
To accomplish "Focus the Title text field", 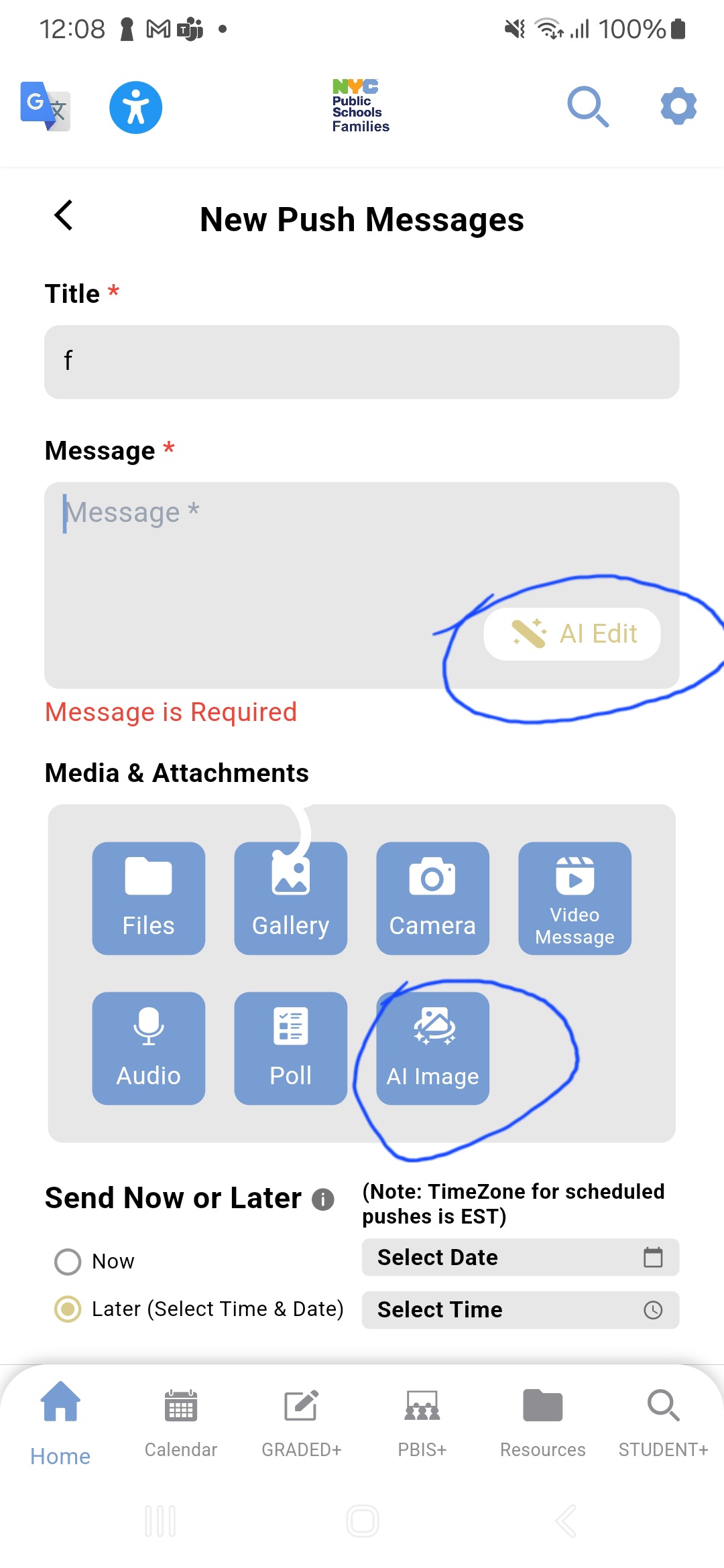I will [362, 362].
